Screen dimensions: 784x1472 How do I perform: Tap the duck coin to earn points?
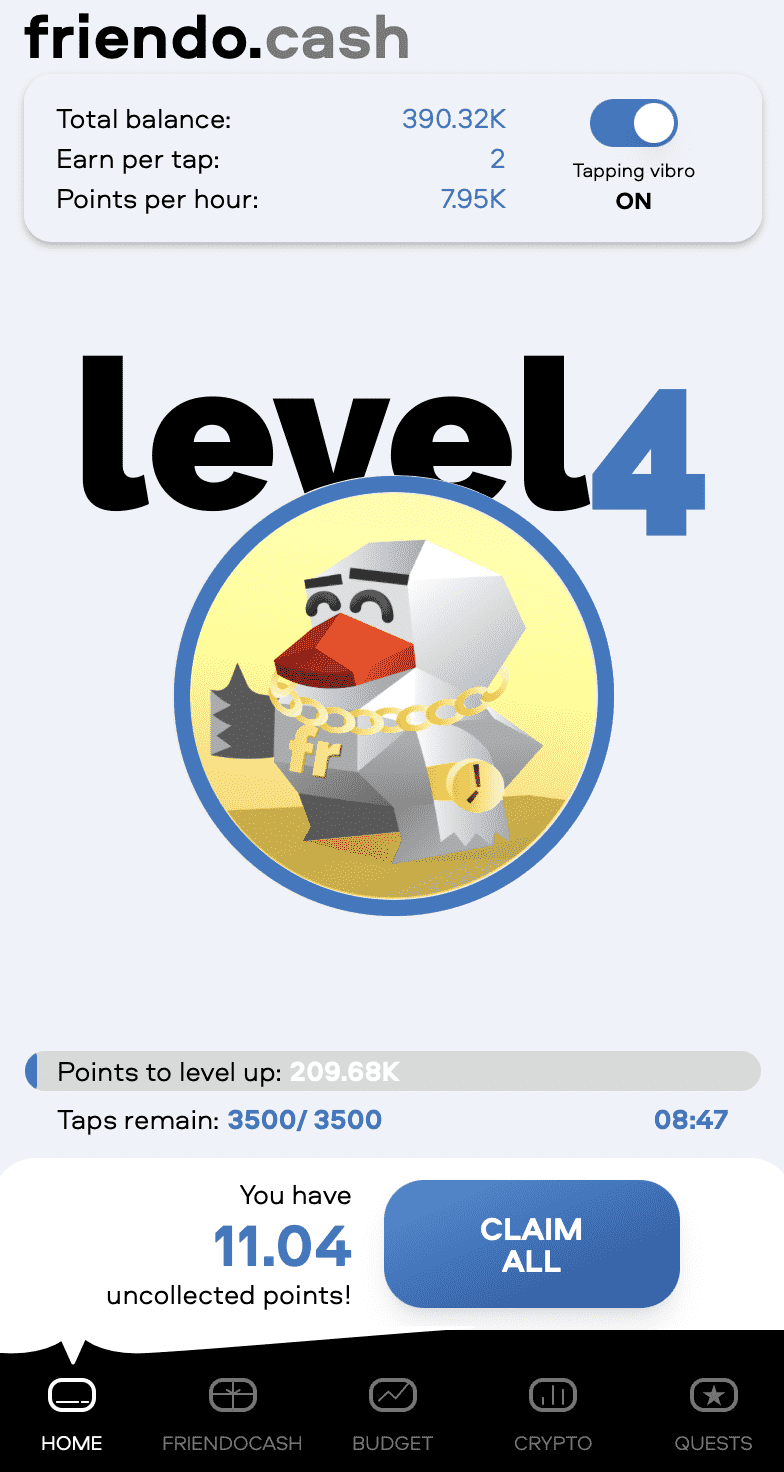pos(393,695)
